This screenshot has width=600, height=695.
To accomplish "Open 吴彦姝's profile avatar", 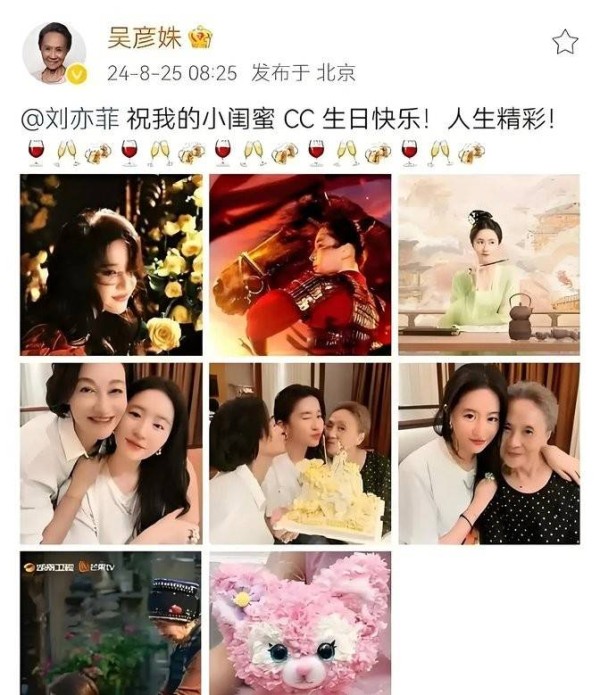I will pyautogui.click(x=54, y=54).
